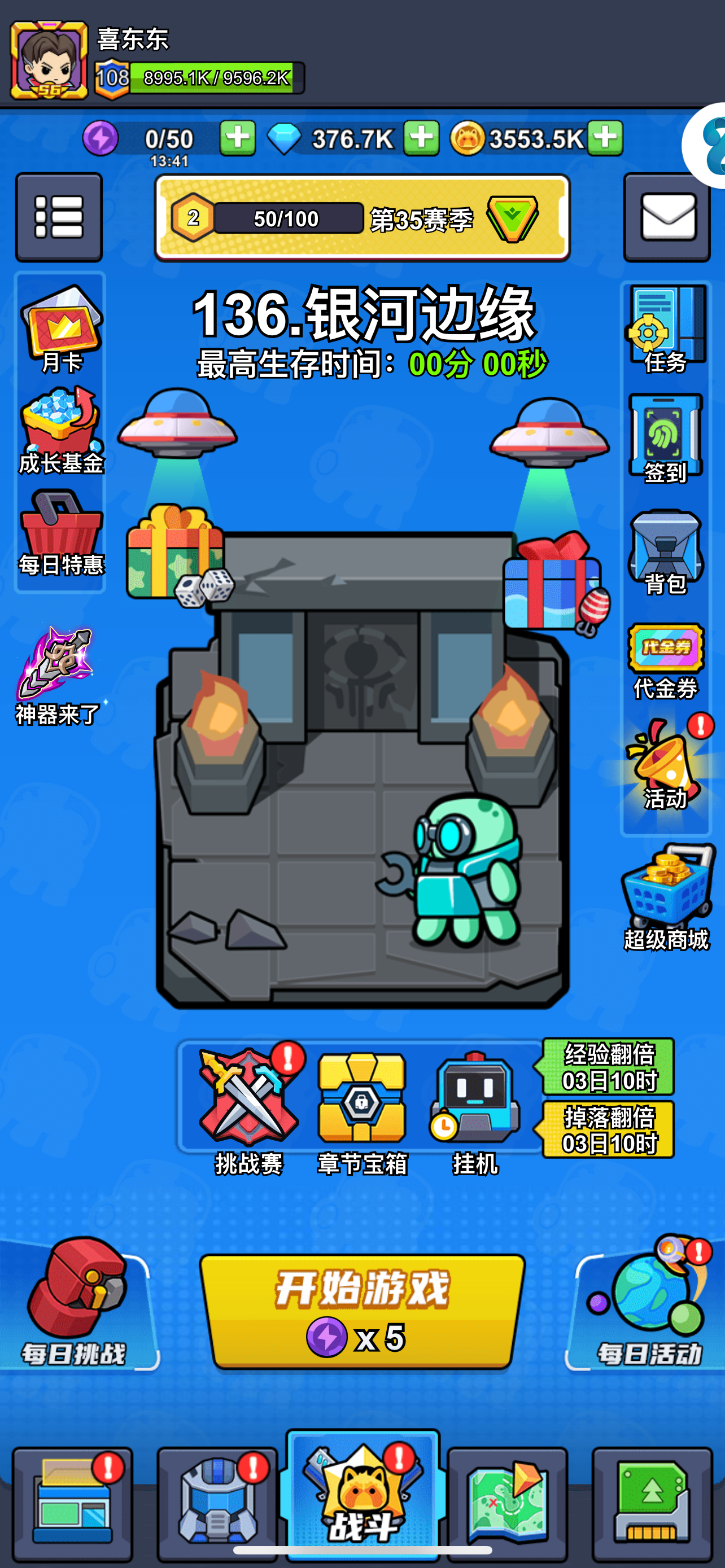Image resolution: width=725 pixels, height=1568 pixels.
Task: Open the list menu button
Action: click(x=58, y=217)
